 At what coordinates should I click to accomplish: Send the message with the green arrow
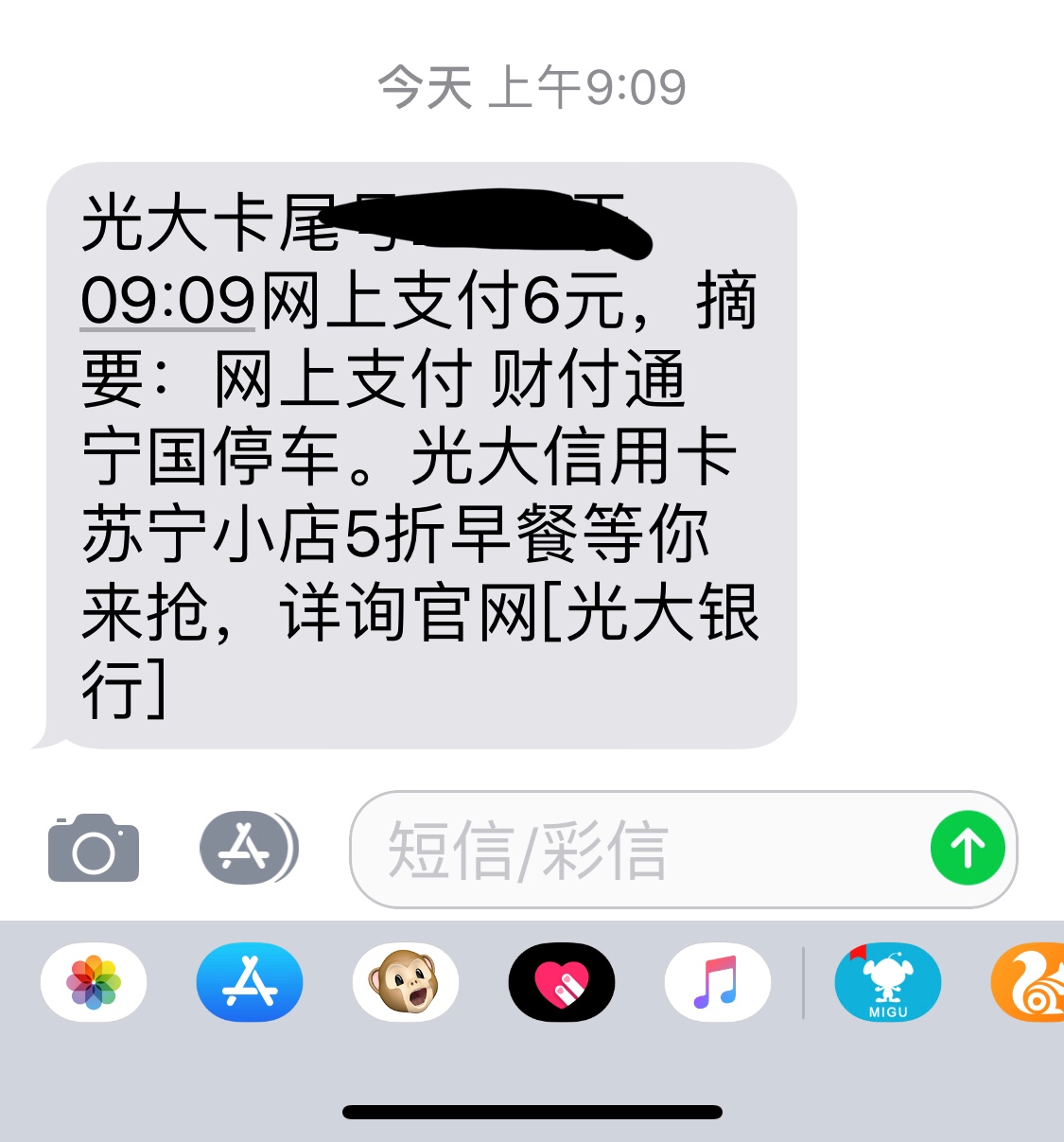[968, 848]
